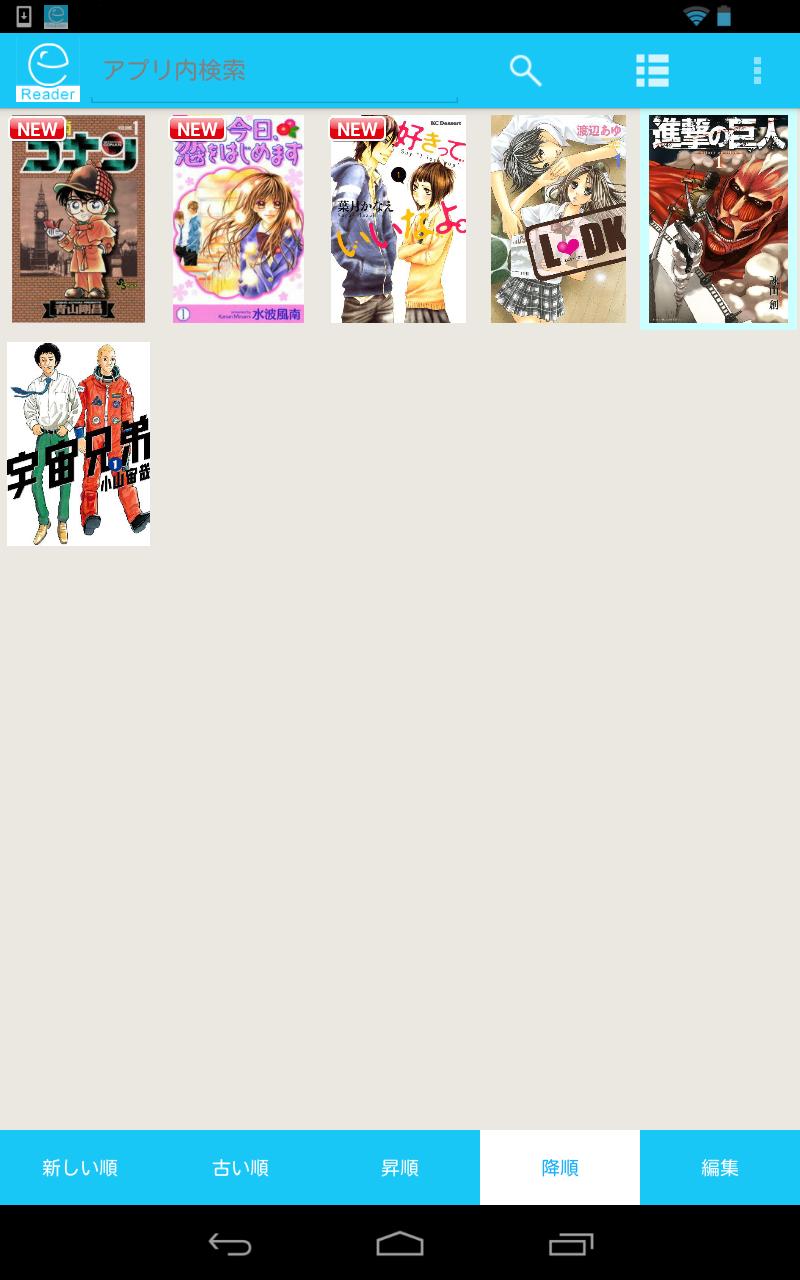Open 今日、恋をはじめます book
Image resolution: width=800 pixels, height=1280 pixels.
point(238,219)
